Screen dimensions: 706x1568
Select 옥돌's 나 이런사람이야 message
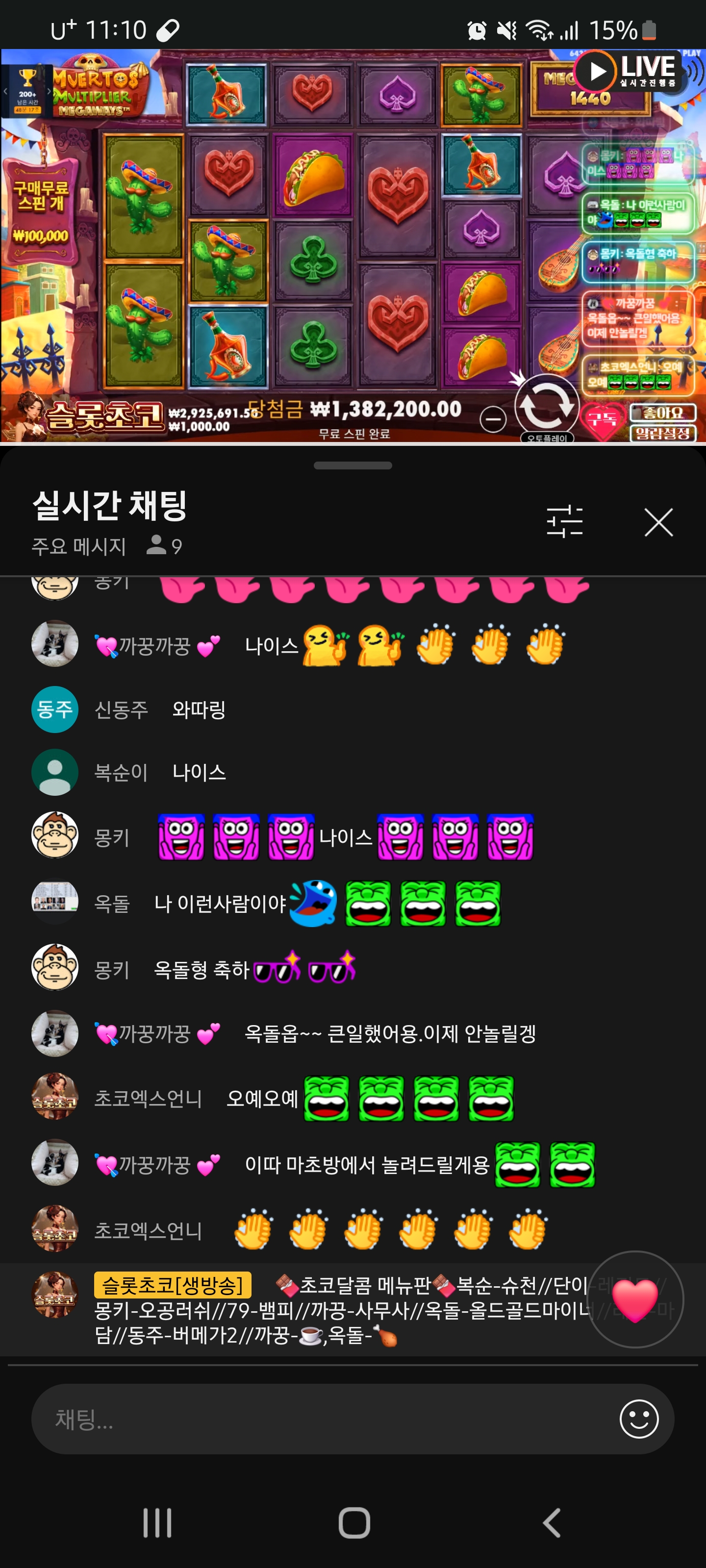(219, 903)
